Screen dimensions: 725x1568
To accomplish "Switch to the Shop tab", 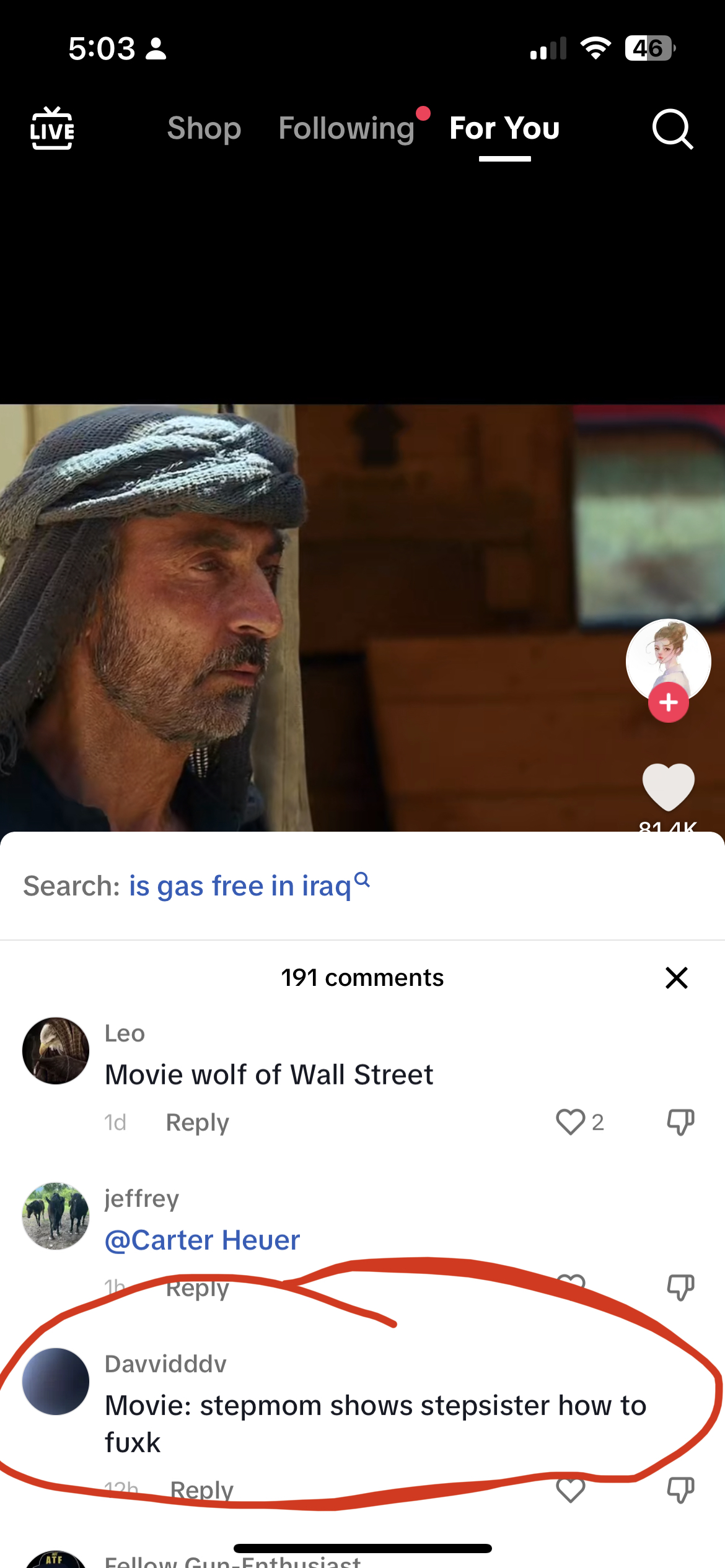I will pos(204,129).
